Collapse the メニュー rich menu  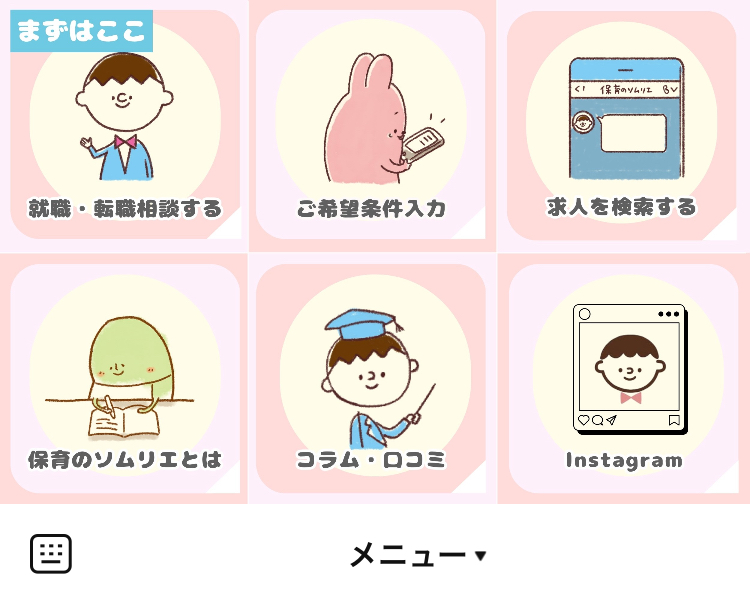pyautogui.click(x=417, y=554)
